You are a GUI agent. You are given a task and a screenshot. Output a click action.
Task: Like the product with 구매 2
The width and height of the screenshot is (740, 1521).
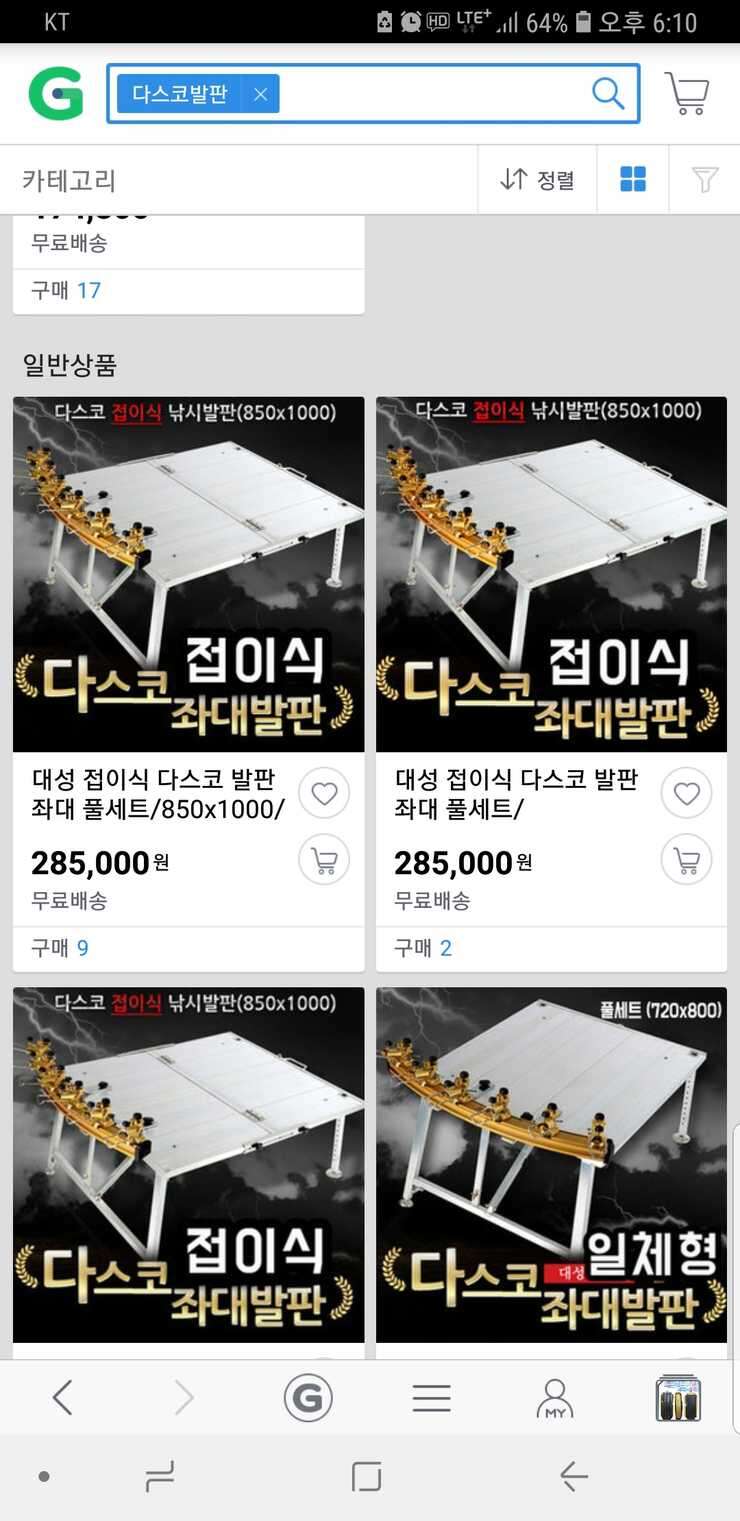point(686,794)
